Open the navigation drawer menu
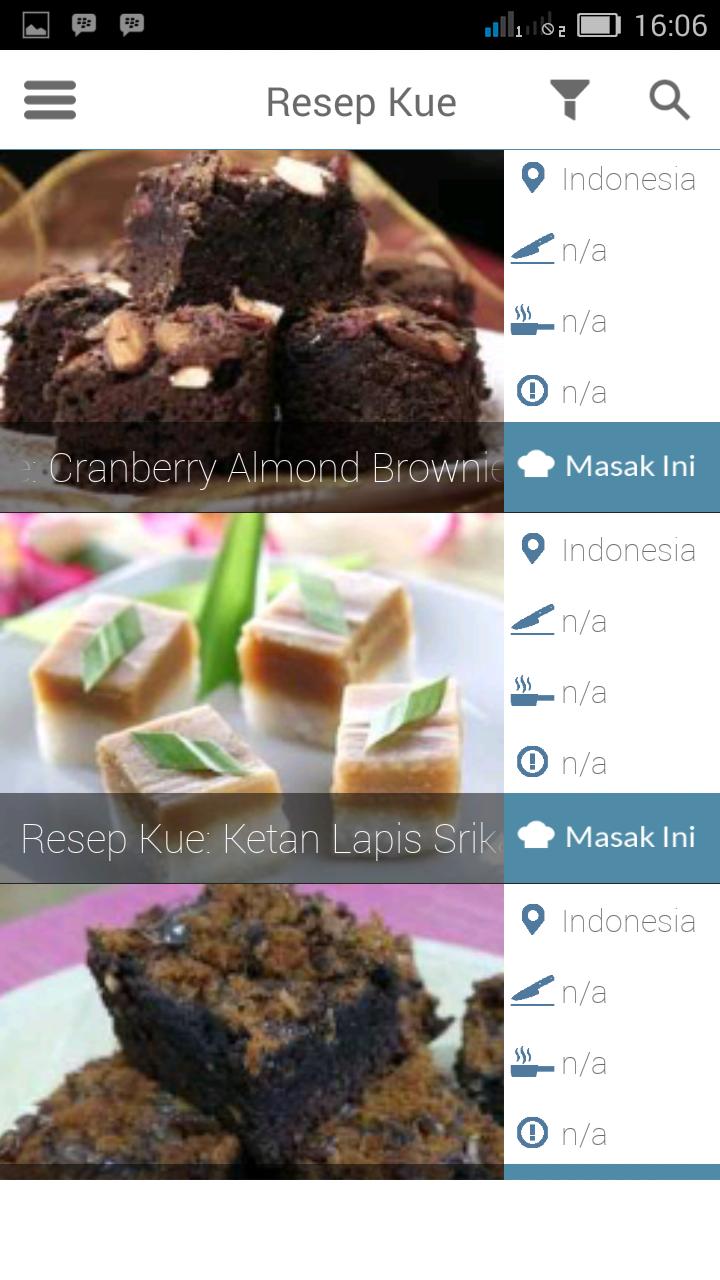 pos(49,100)
